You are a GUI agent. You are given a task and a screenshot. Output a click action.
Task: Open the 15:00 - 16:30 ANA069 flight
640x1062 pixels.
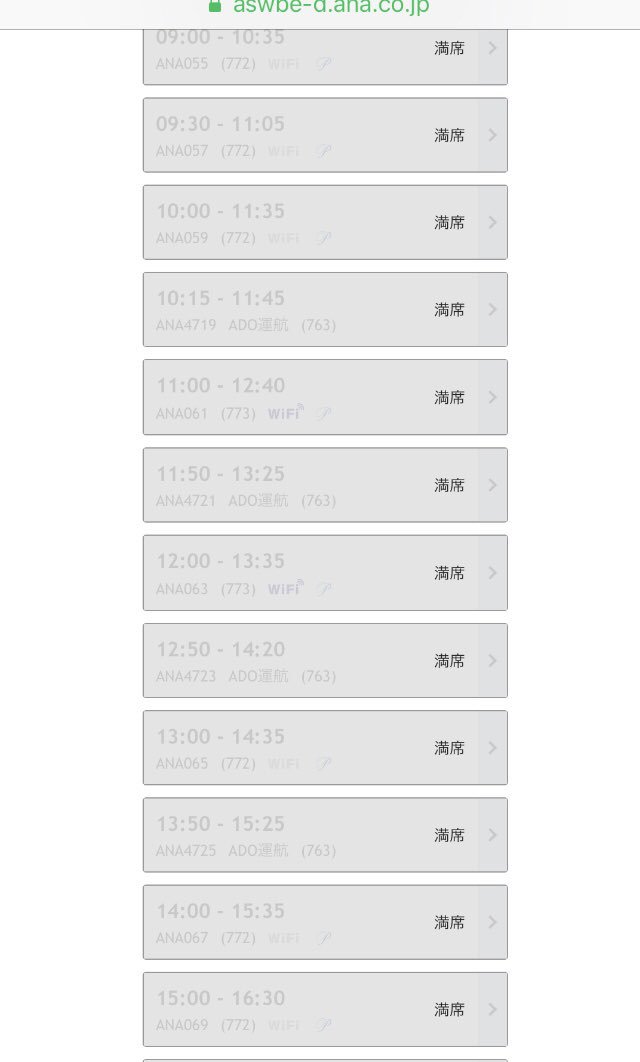pos(325,1010)
